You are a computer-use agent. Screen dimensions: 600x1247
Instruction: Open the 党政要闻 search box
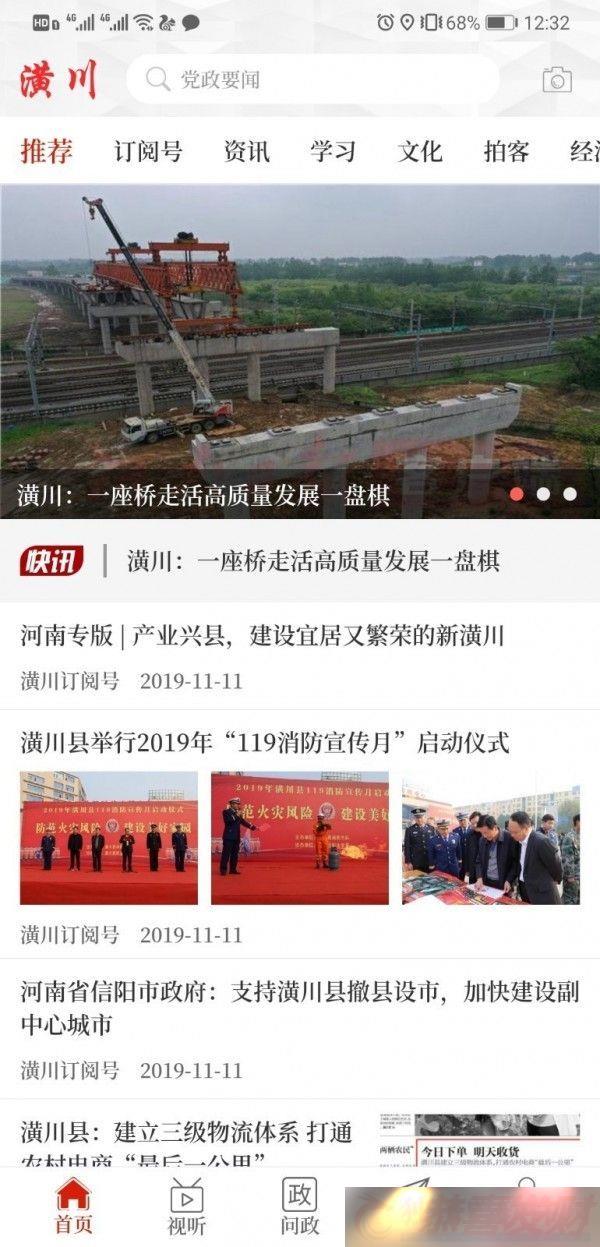[310, 79]
